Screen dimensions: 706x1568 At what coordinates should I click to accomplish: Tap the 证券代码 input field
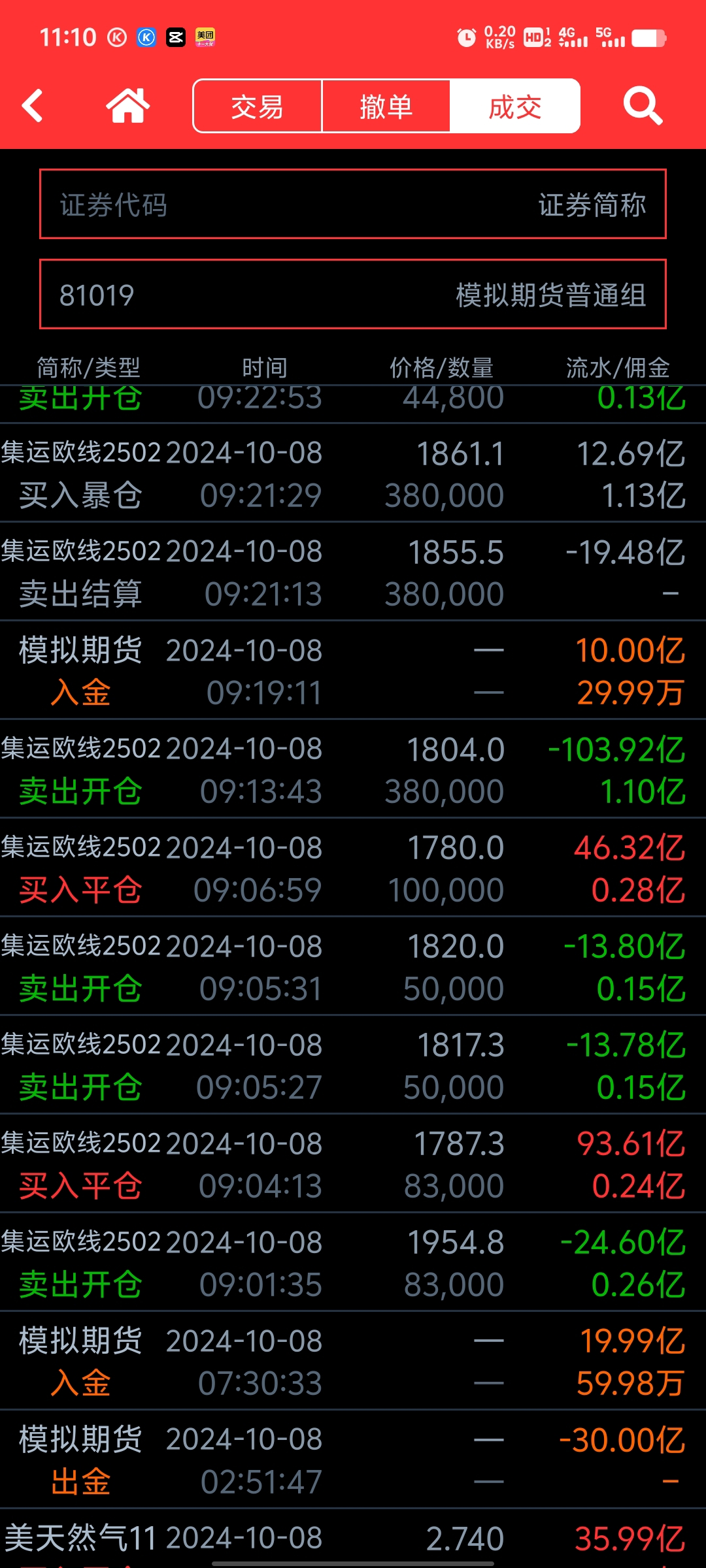coord(353,204)
